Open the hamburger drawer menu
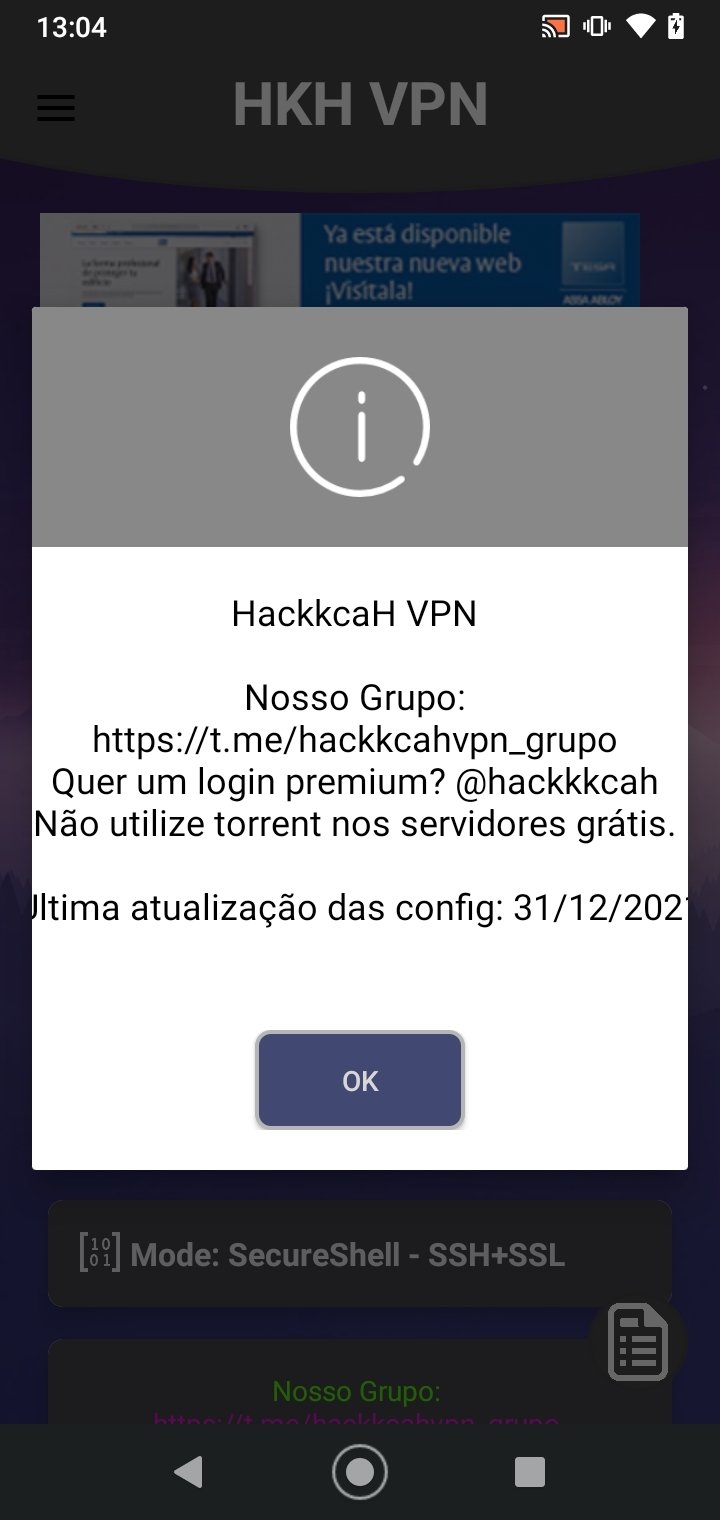Screen dimensions: 720x1520 [56, 108]
